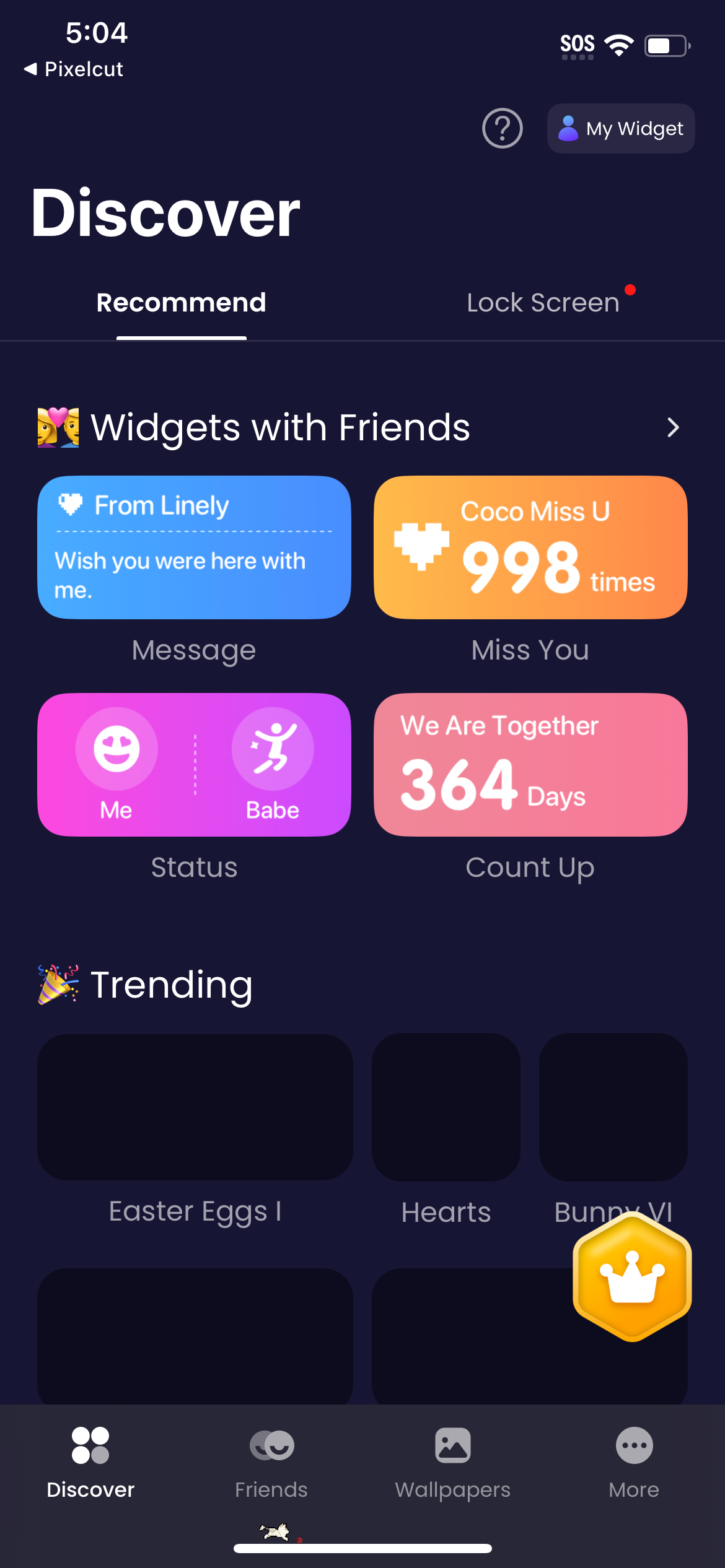Screen dimensions: 725x1568
Task: Open the We Are Together Count Up widget
Action: coord(530,765)
